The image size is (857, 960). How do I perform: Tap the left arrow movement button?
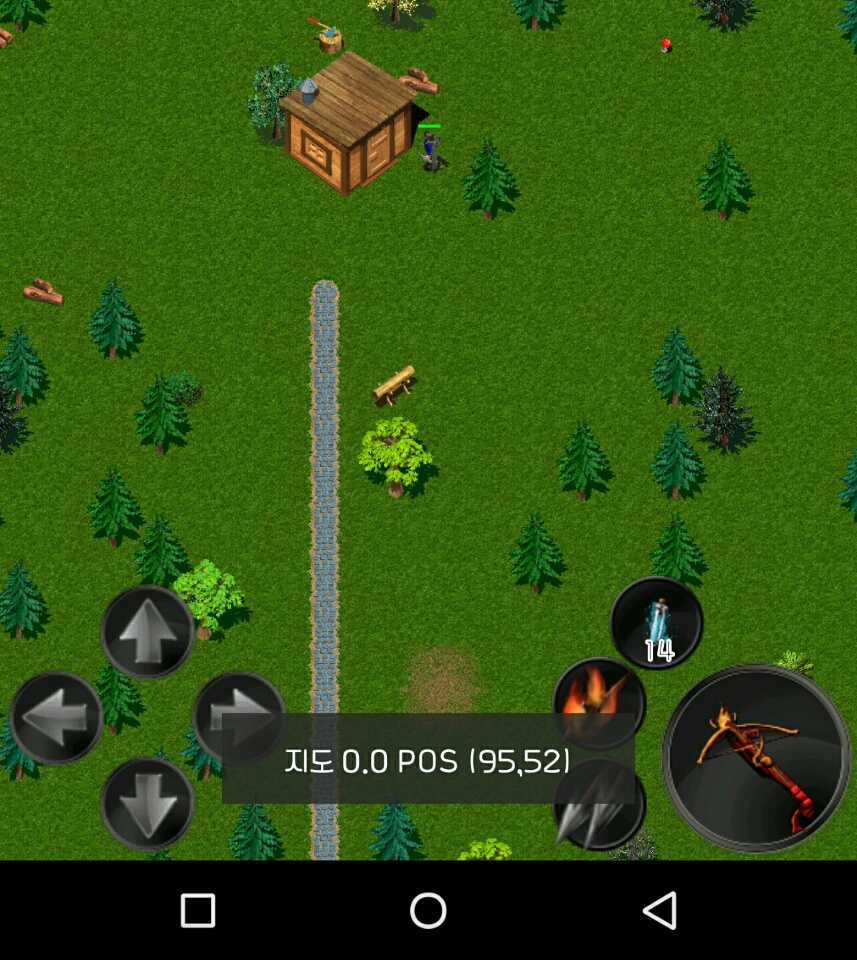point(56,717)
